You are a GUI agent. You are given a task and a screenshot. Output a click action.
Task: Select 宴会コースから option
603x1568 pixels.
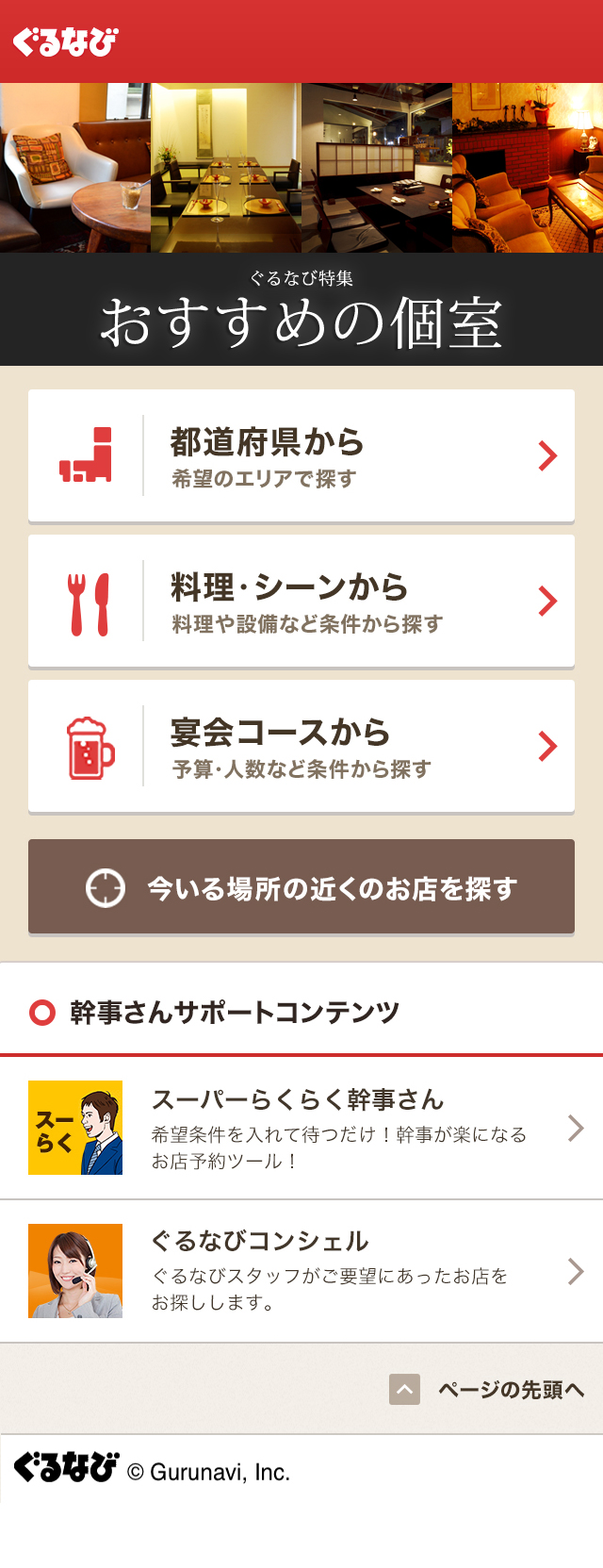click(x=301, y=747)
